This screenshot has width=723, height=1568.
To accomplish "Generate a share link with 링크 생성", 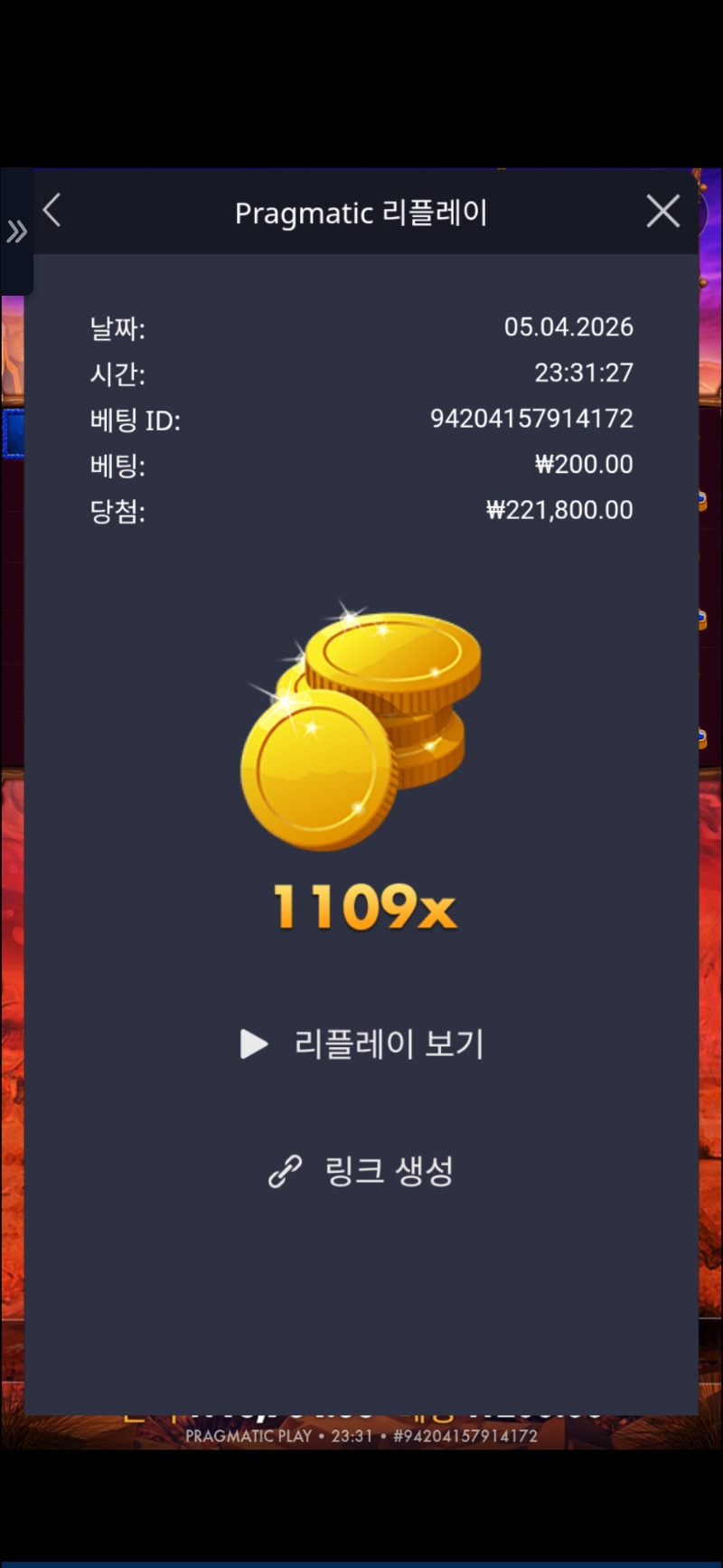I will pyautogui.click(x=362, y=1171).
